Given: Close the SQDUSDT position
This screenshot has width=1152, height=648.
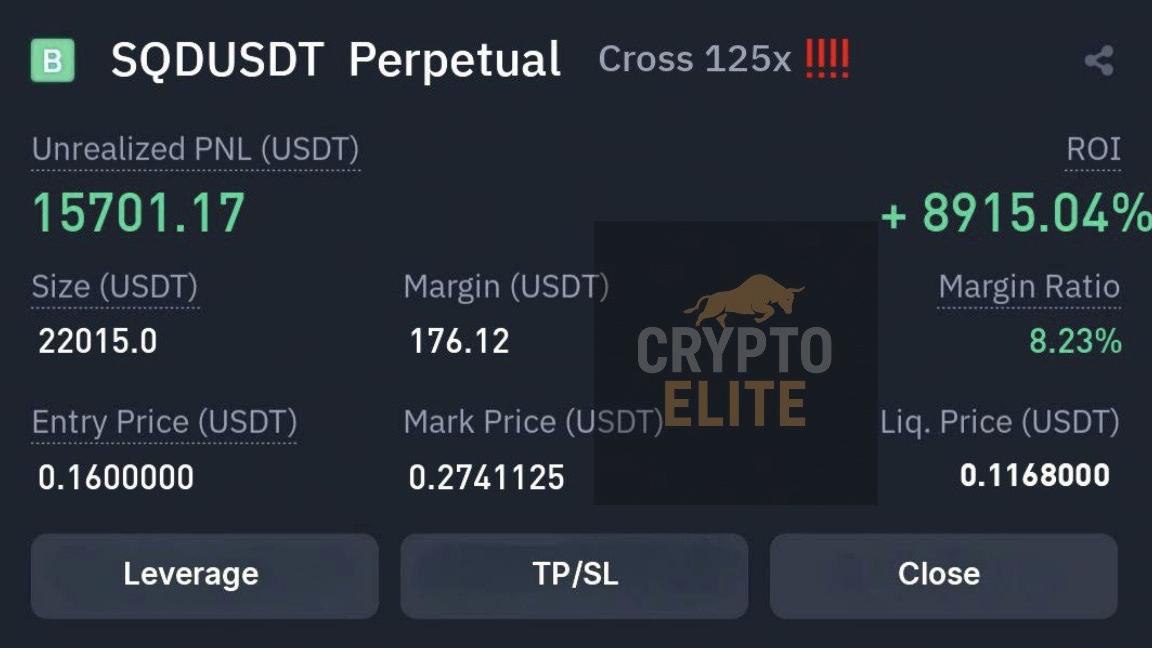Looking at the screenshot, I should pos(943,575).
